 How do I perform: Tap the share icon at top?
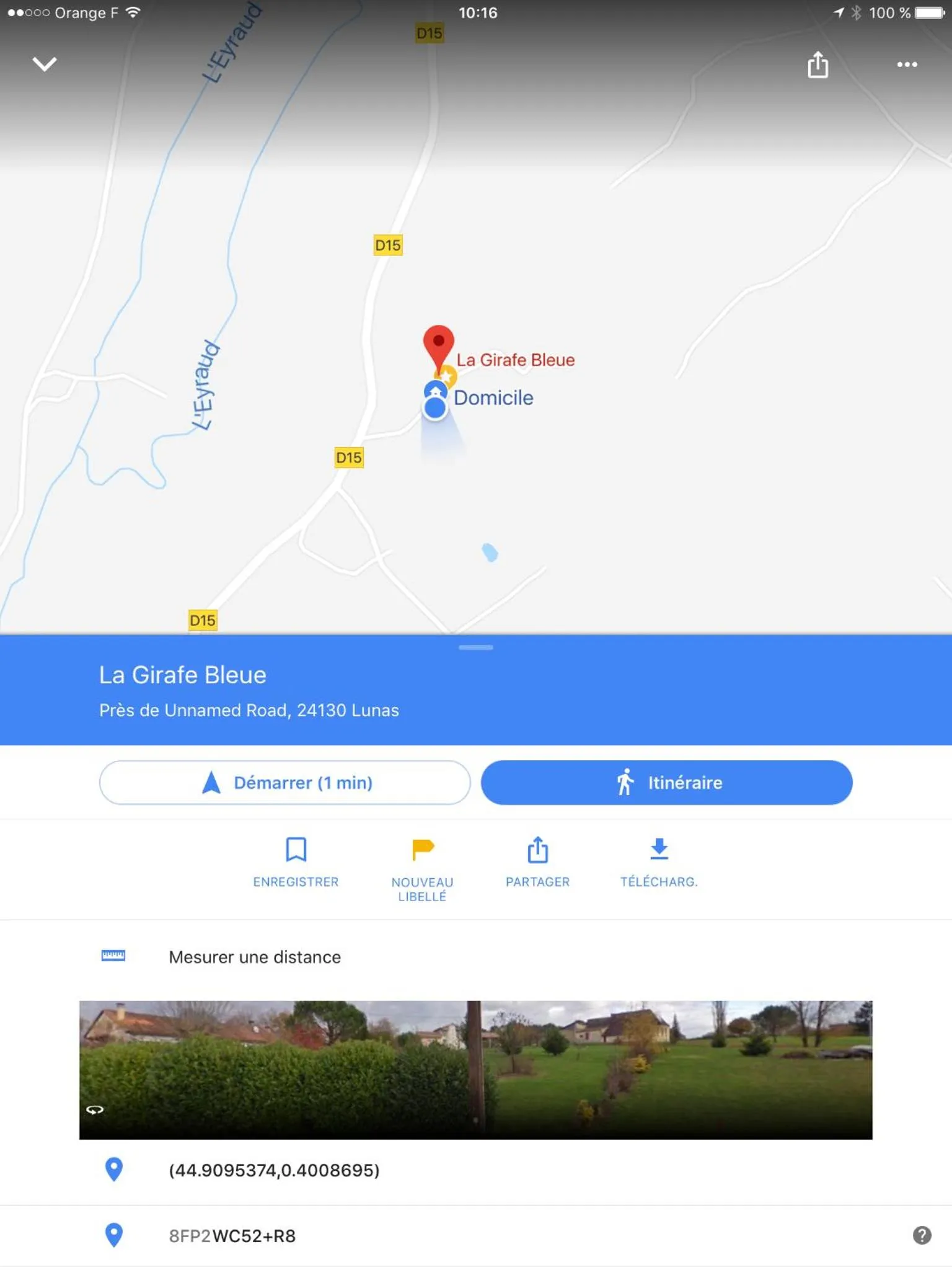click(x=818, y=64)
